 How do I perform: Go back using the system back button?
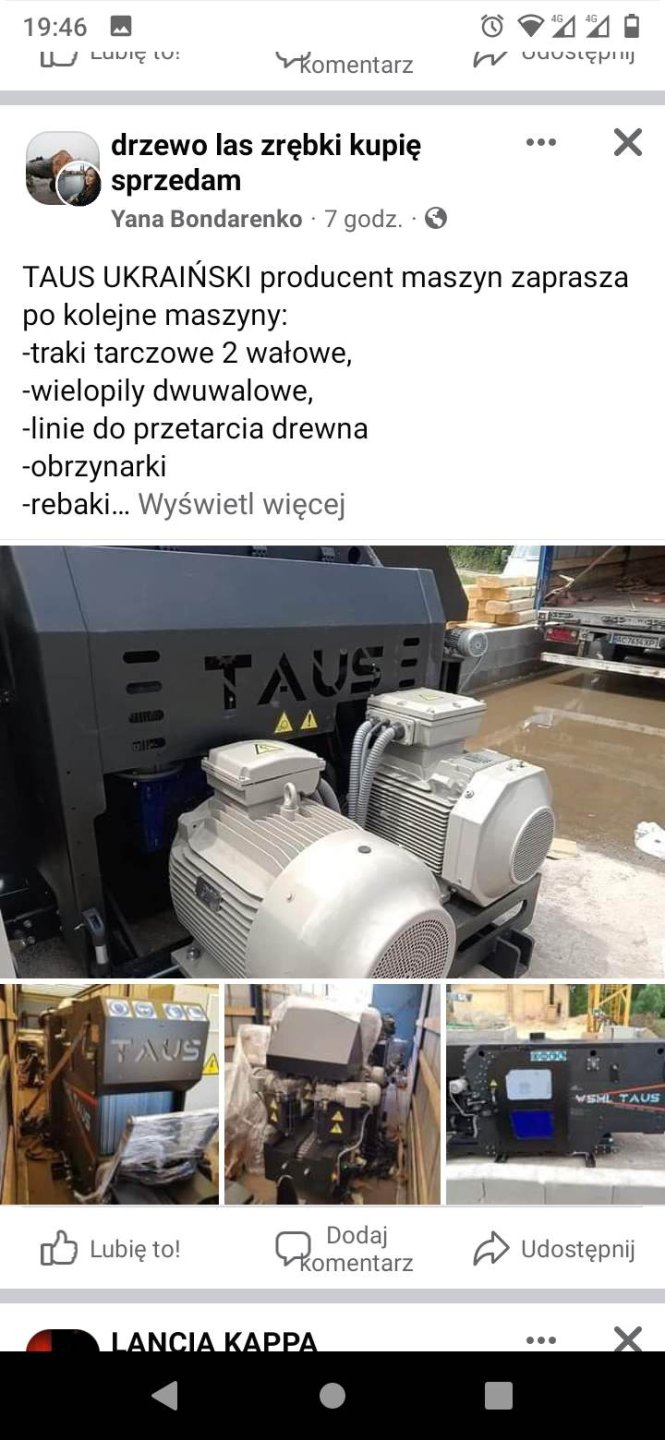(x=166, y=1395)
